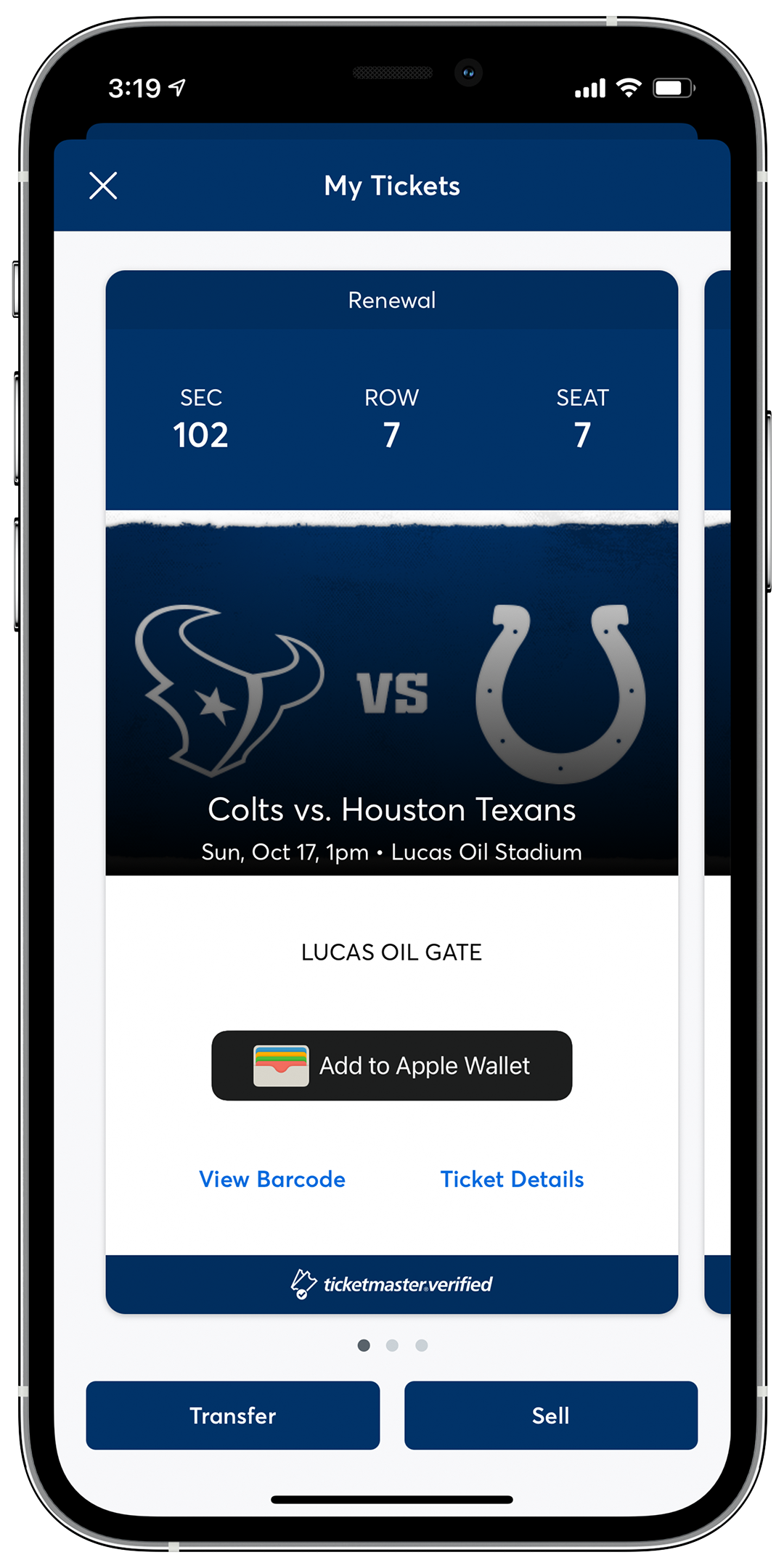Screen dimensions: 784x1568
Task: Tap the Sell button
Action: 551,1415
